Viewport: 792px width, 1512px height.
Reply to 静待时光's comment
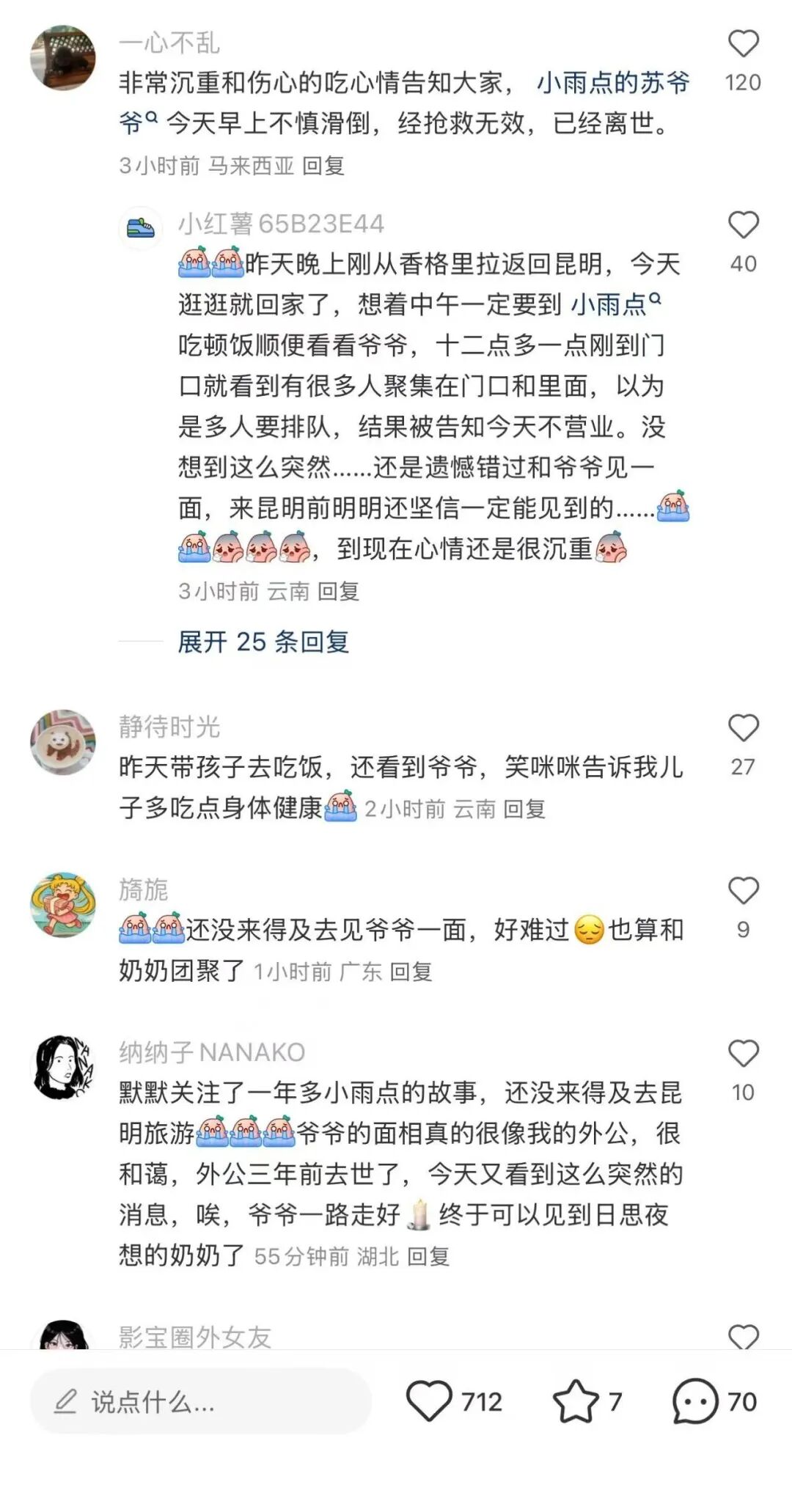(524, 809)
